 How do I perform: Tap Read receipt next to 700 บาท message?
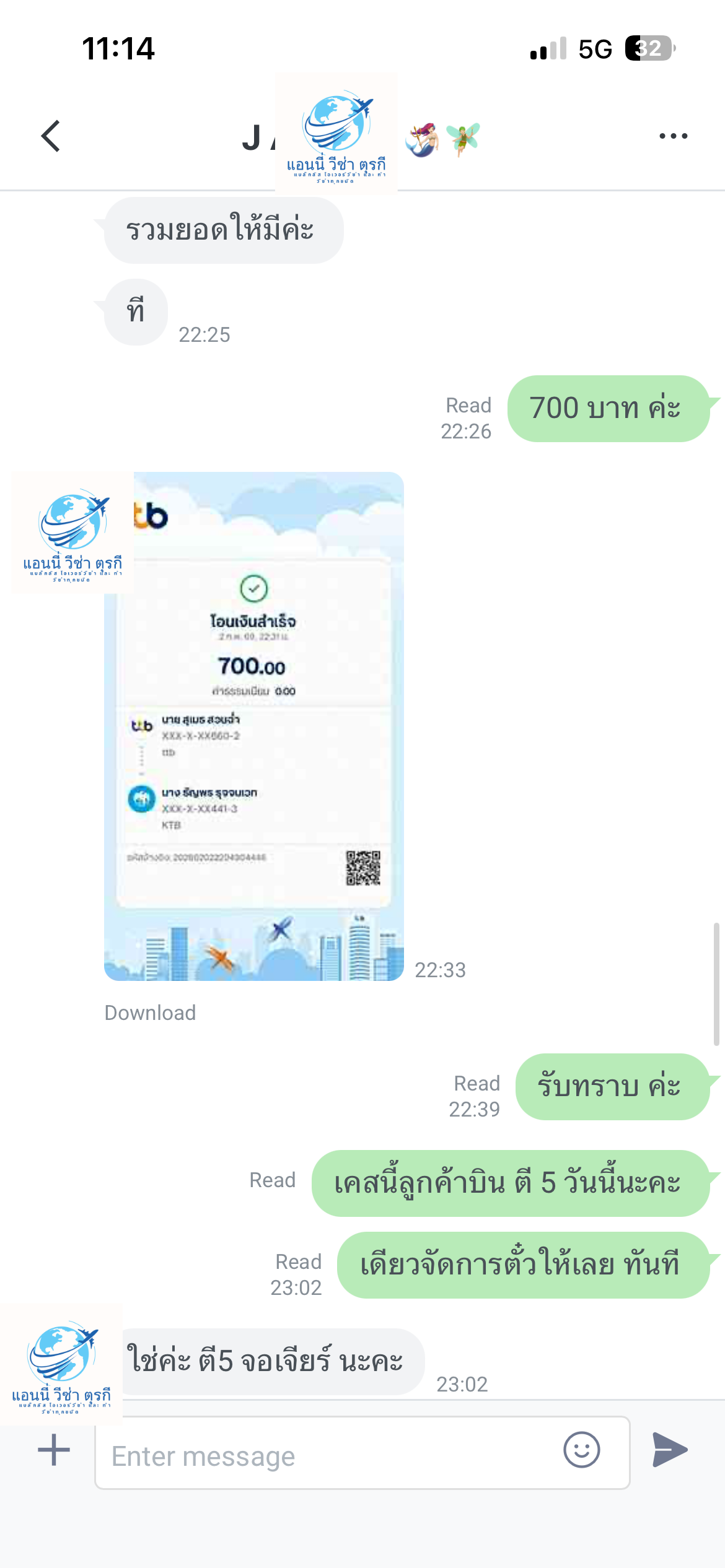469,406
